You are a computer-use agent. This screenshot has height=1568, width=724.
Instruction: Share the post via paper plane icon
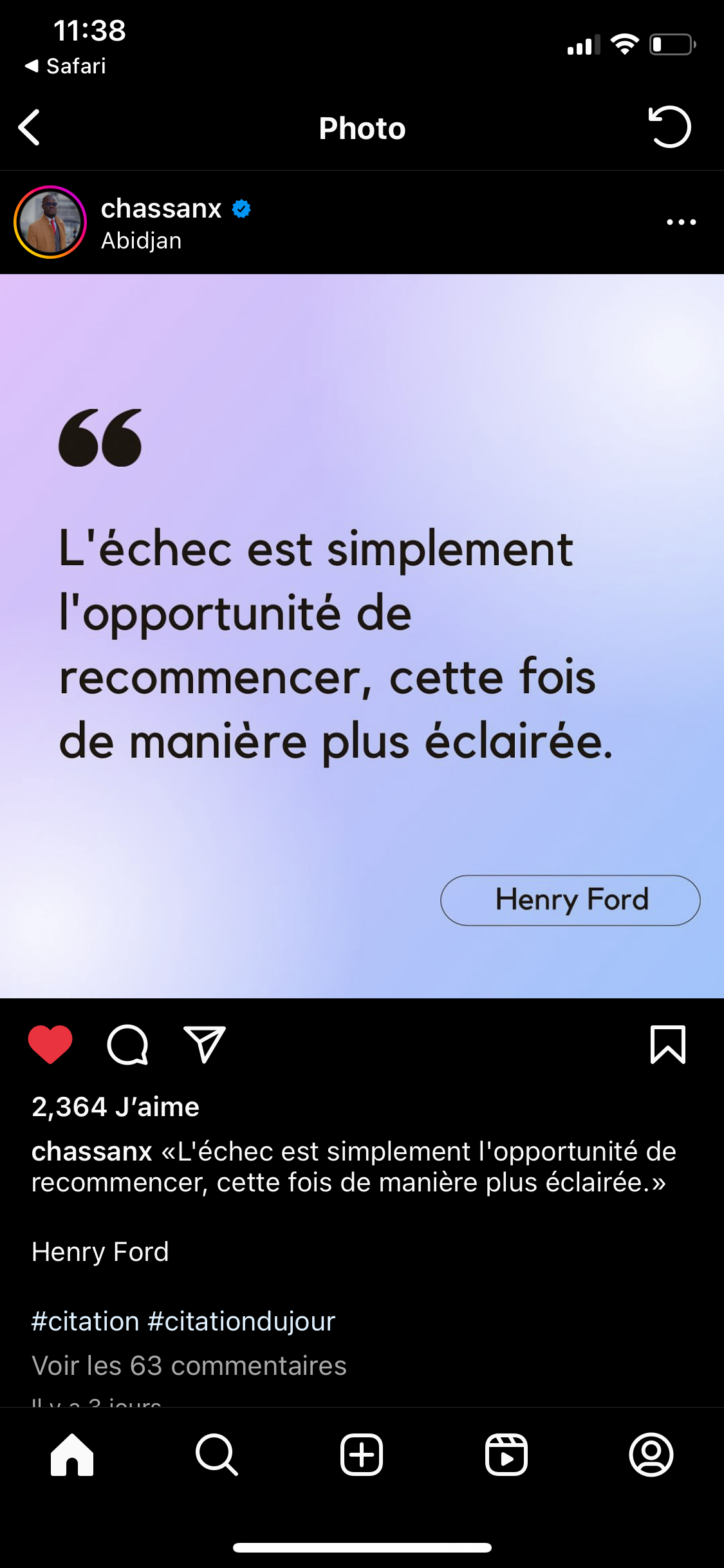tap(205, 1044)
